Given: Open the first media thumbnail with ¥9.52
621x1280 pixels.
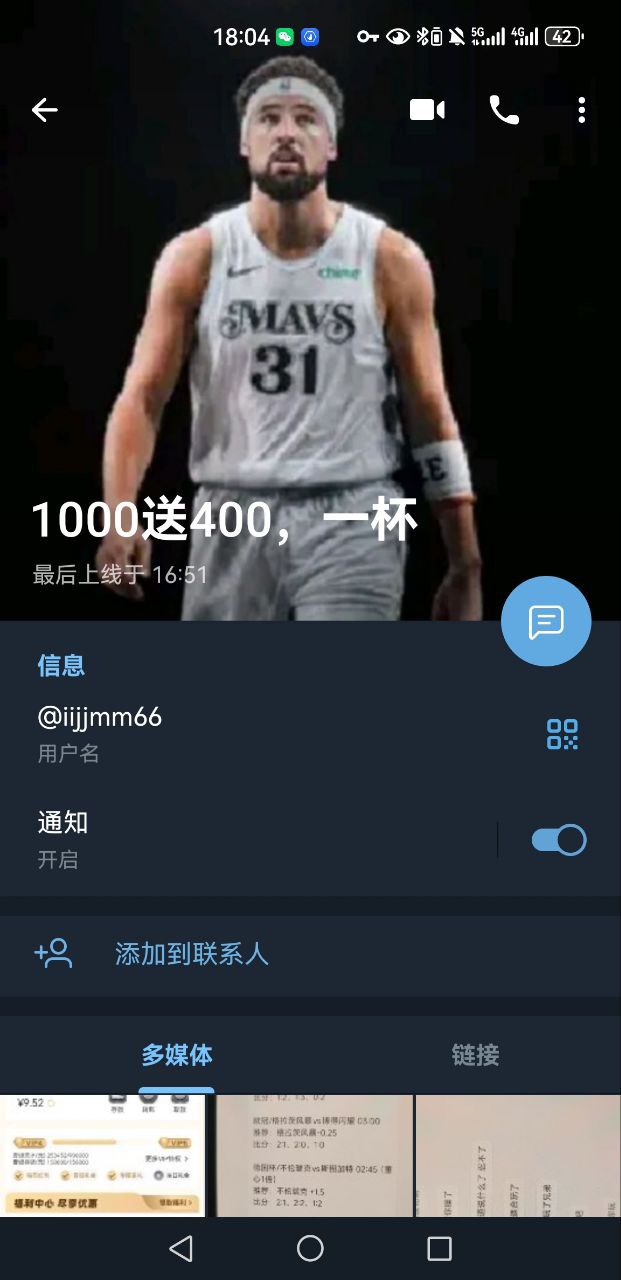Looking at the screenshot, I should click(x=103, y=1155).
